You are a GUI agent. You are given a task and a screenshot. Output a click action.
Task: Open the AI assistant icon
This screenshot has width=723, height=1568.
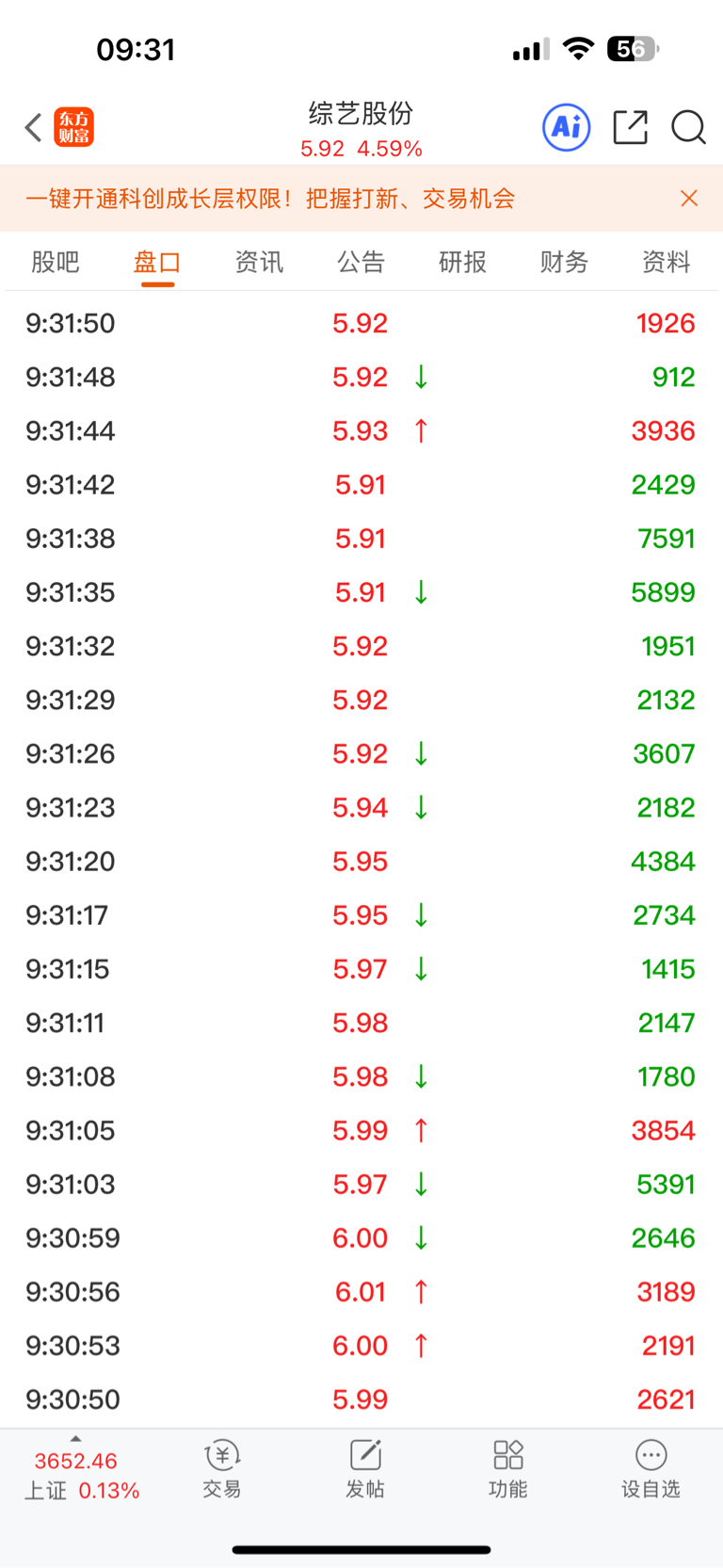pos(567,127)
